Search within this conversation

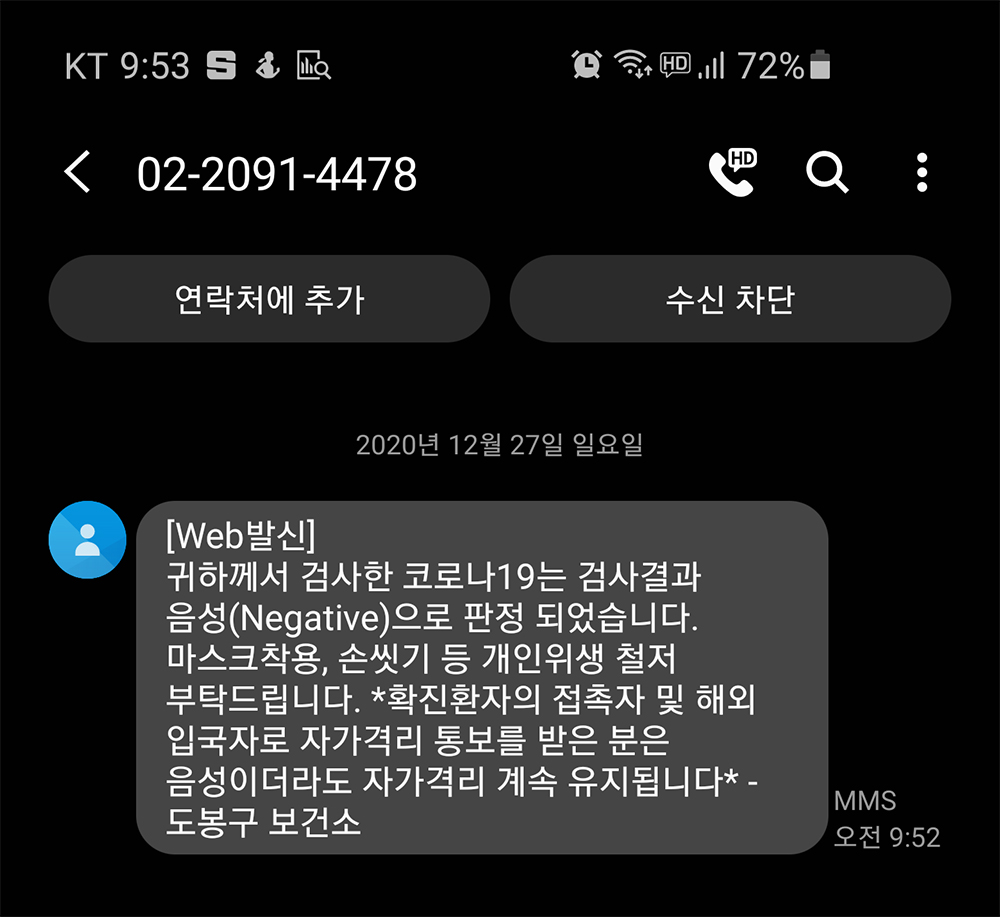[x=827, y=174]
